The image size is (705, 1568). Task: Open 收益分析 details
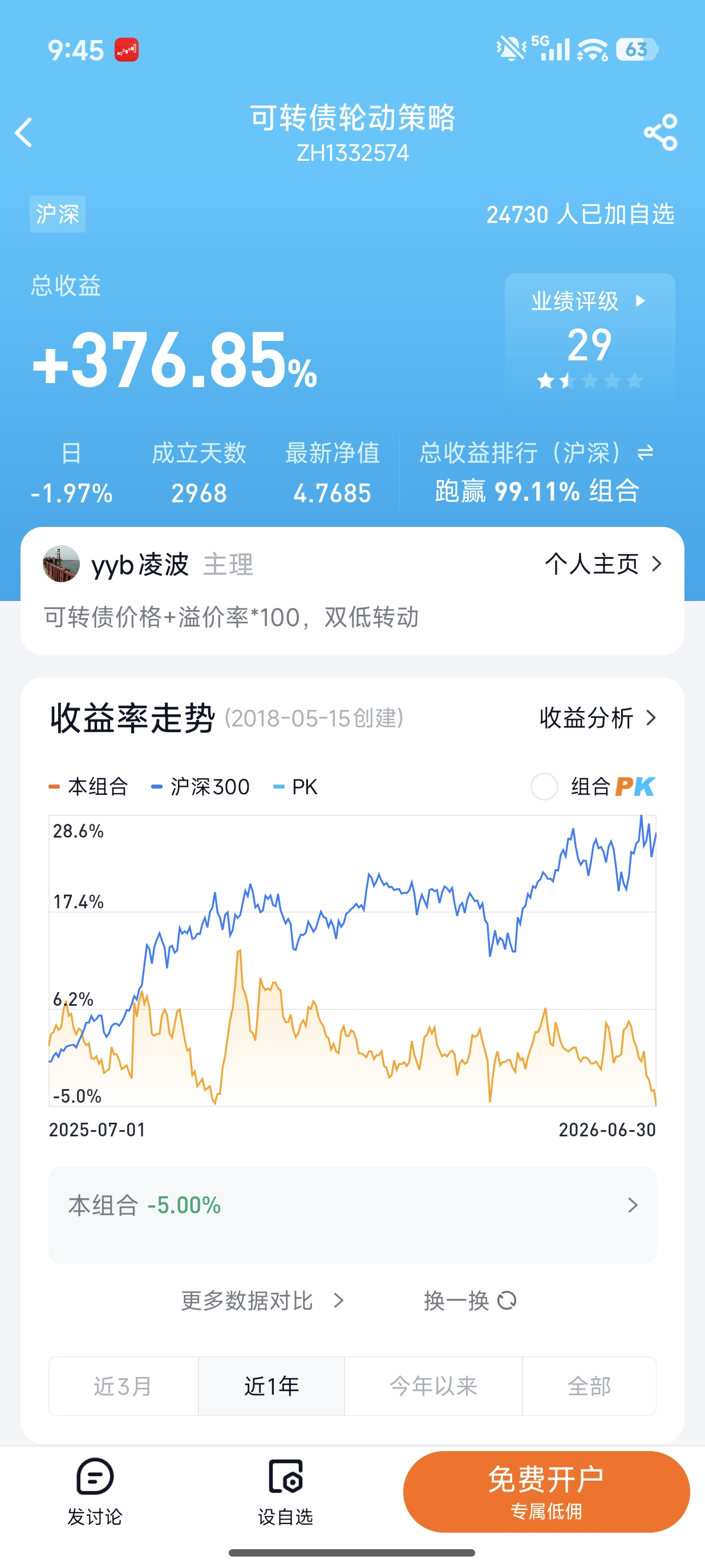(598, 718)
